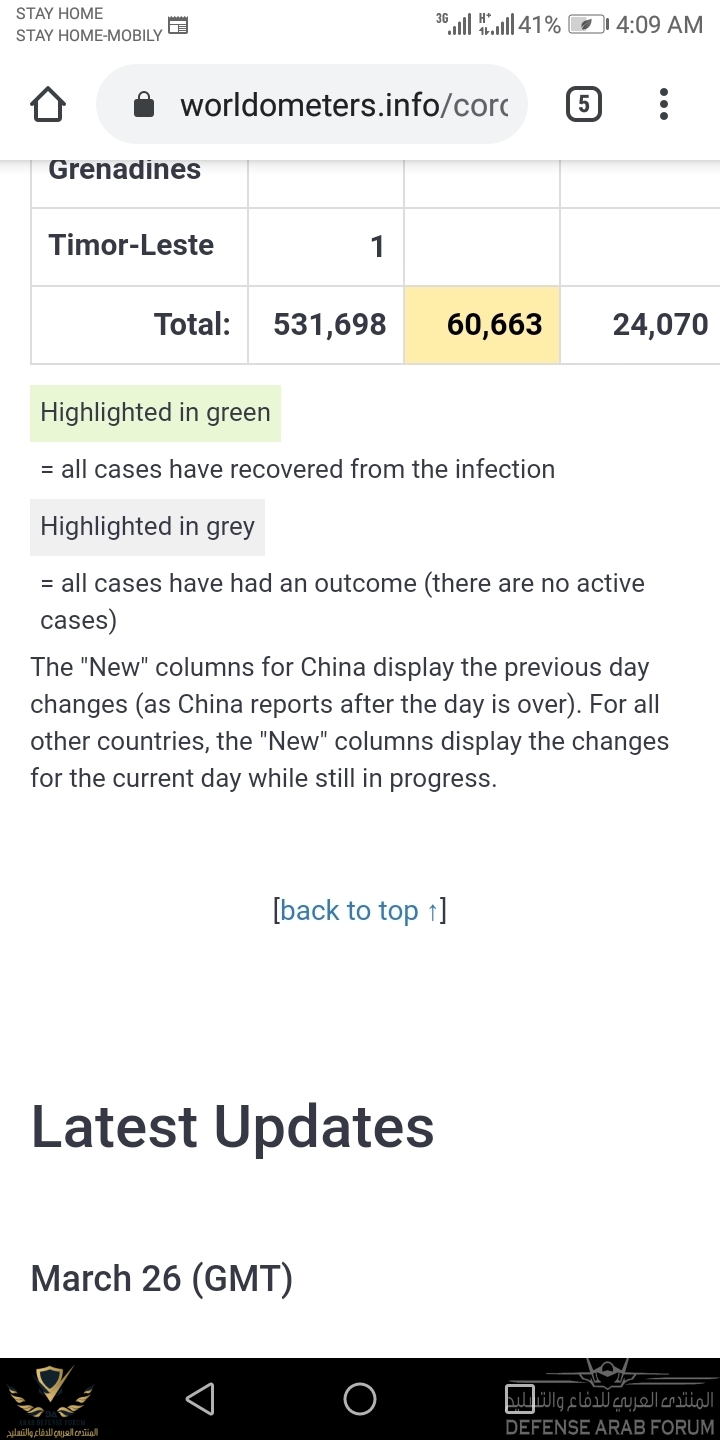Open the tab switcher showing 5 tabs
Screen dimensions: 720x1440
(584, 105)
